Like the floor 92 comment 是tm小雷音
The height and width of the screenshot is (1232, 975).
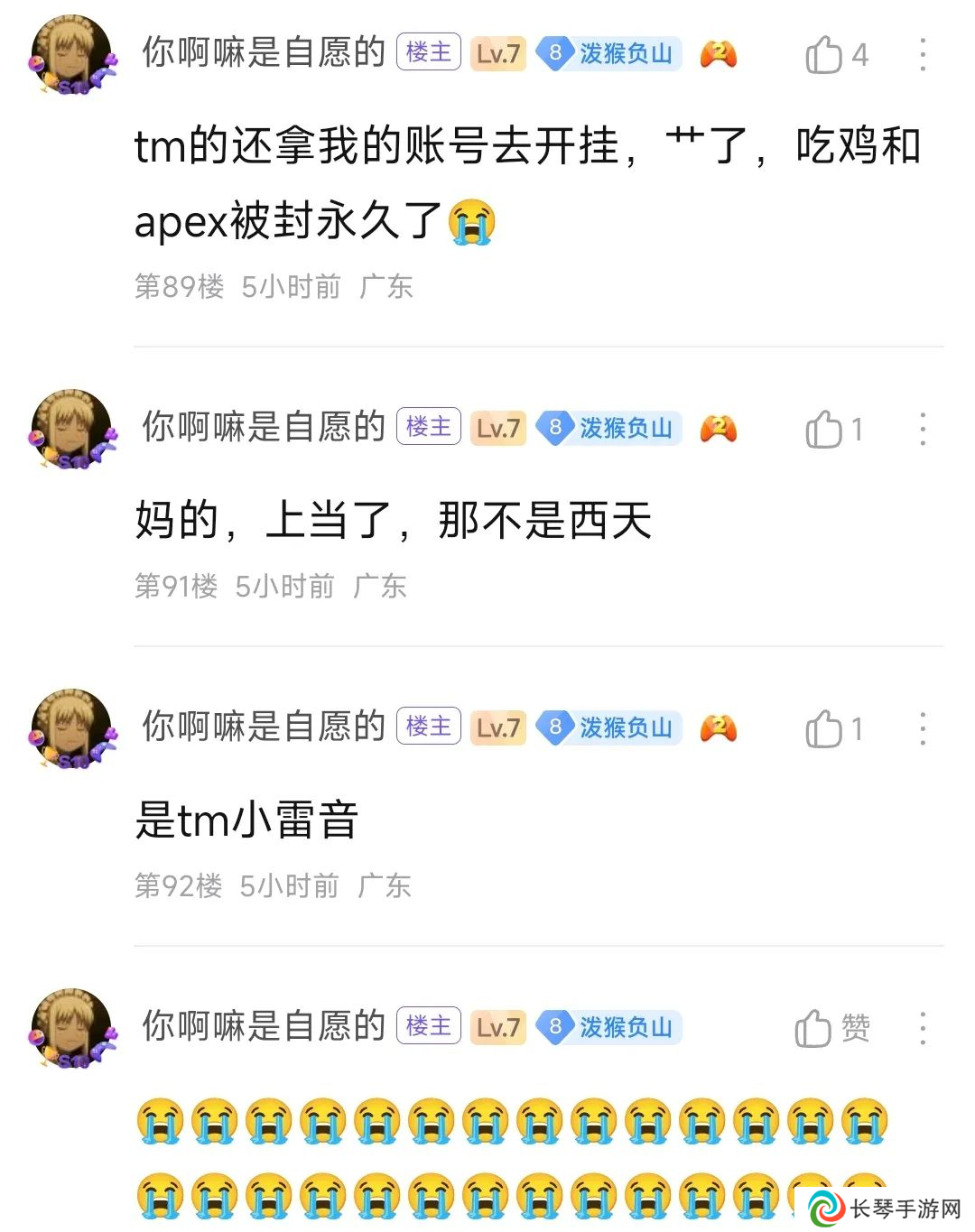click(824, 729)
